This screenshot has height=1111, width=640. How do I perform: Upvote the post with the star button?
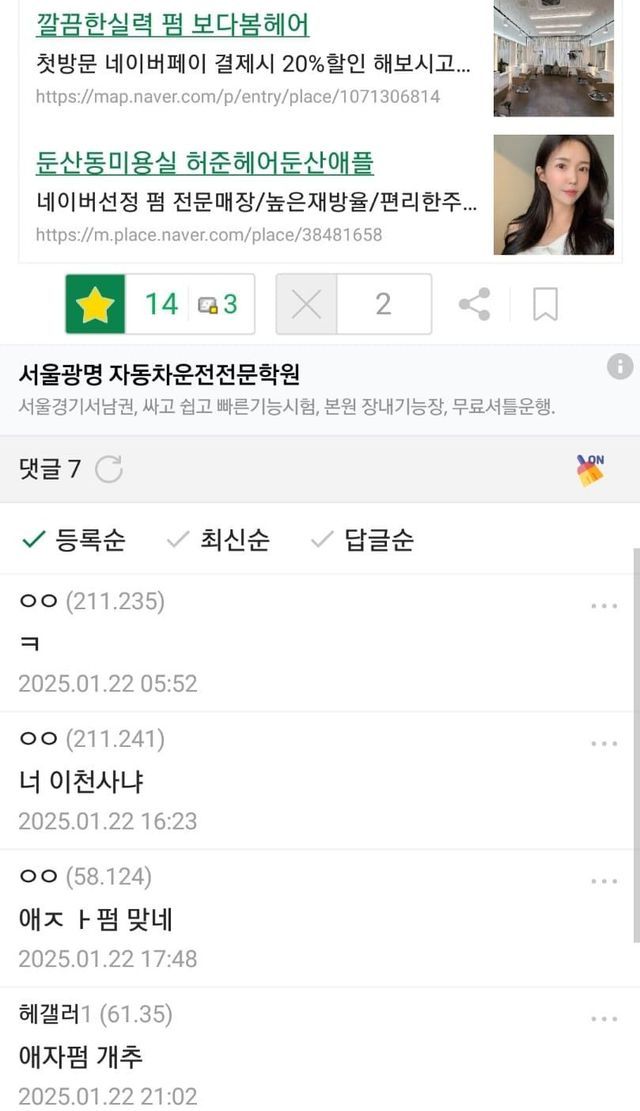click(96, 304)
